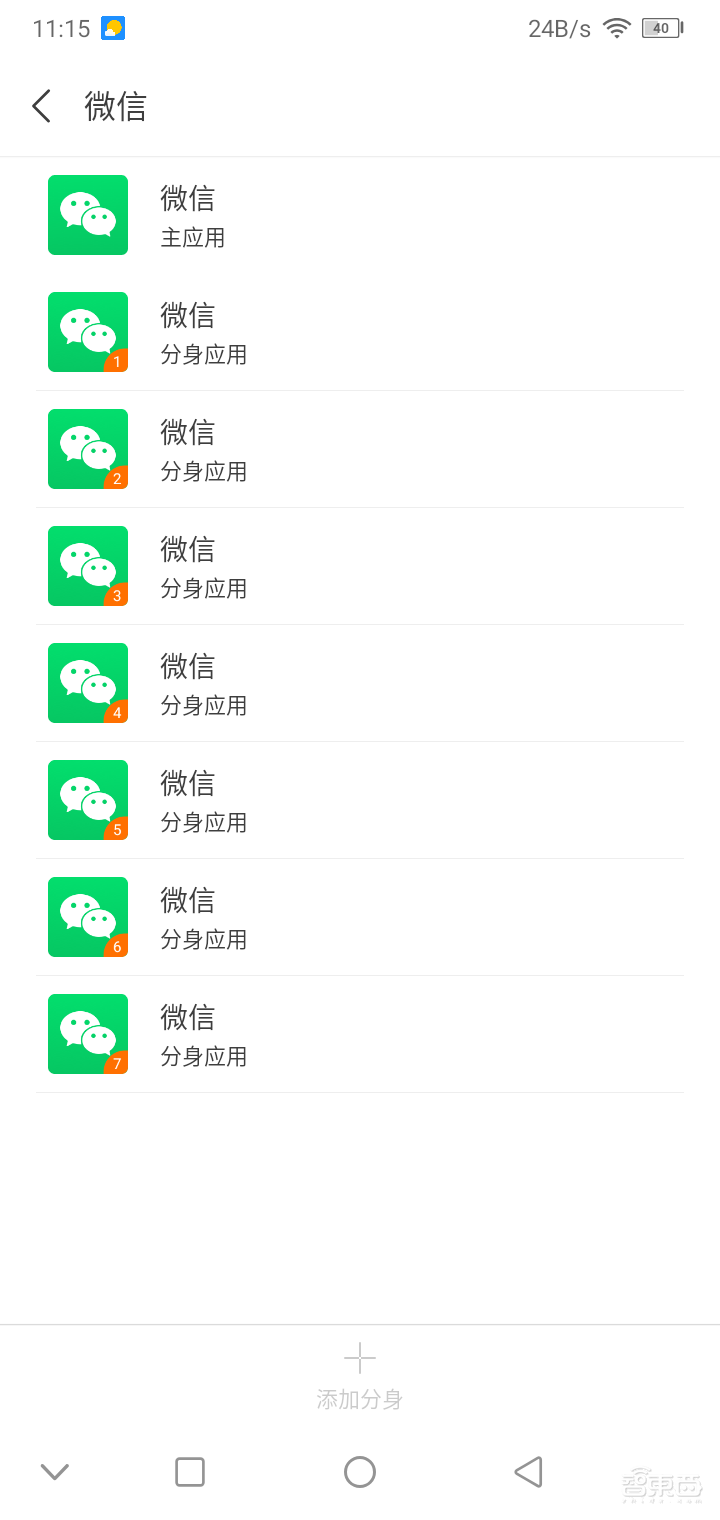Tap the plus icon above 添加分身

359,1358
